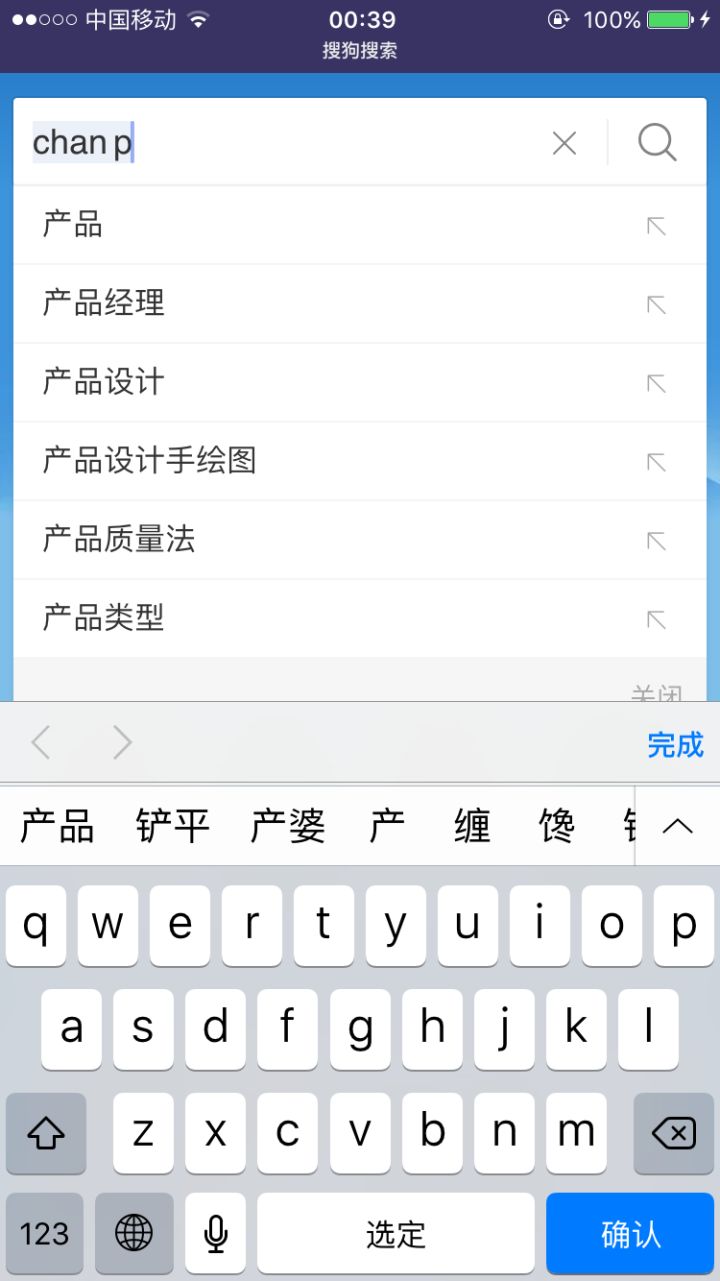
Task: Fill the search box with 产品类型 using its arrow
Action: (656, 619)
